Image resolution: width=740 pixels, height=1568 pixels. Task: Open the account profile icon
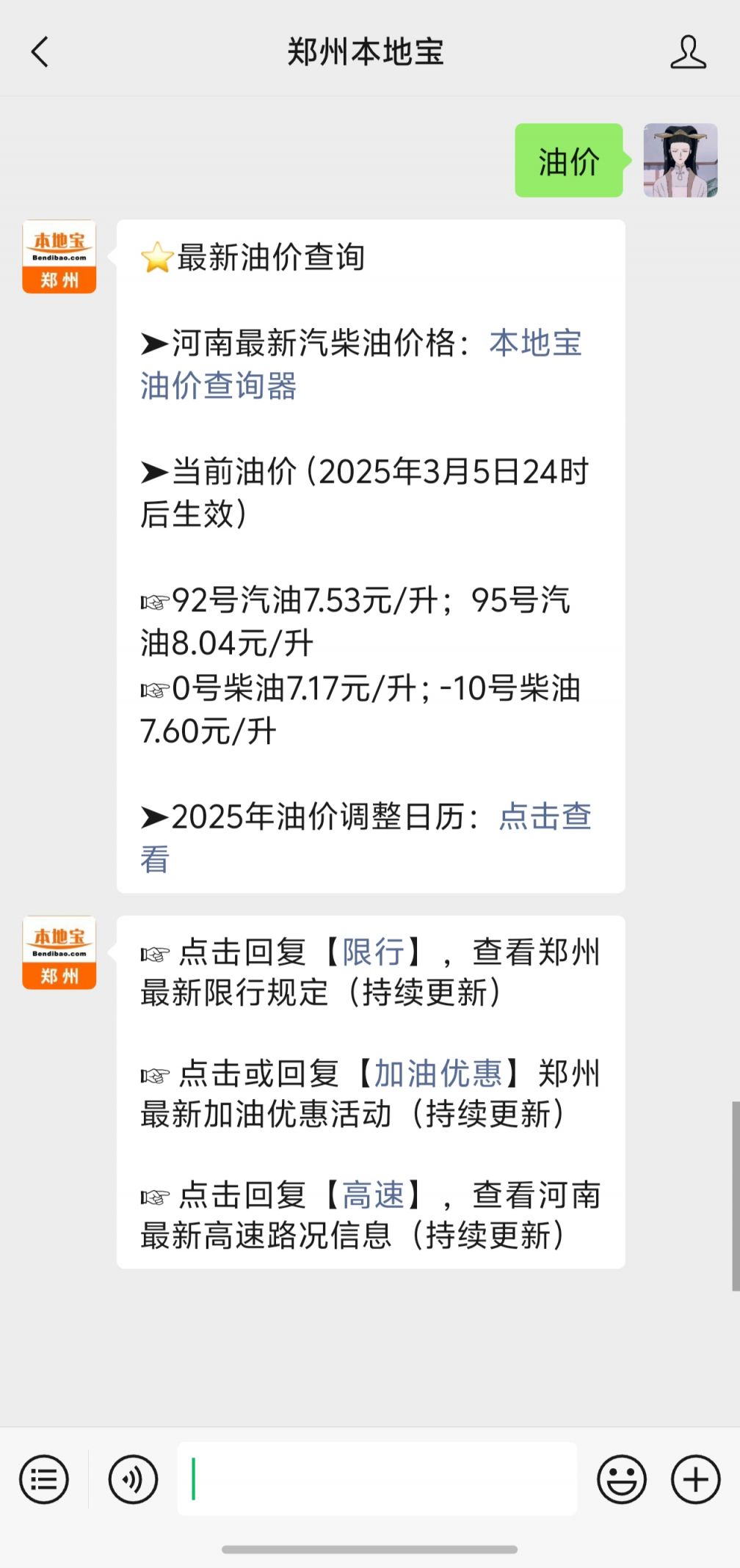[688, 52]
